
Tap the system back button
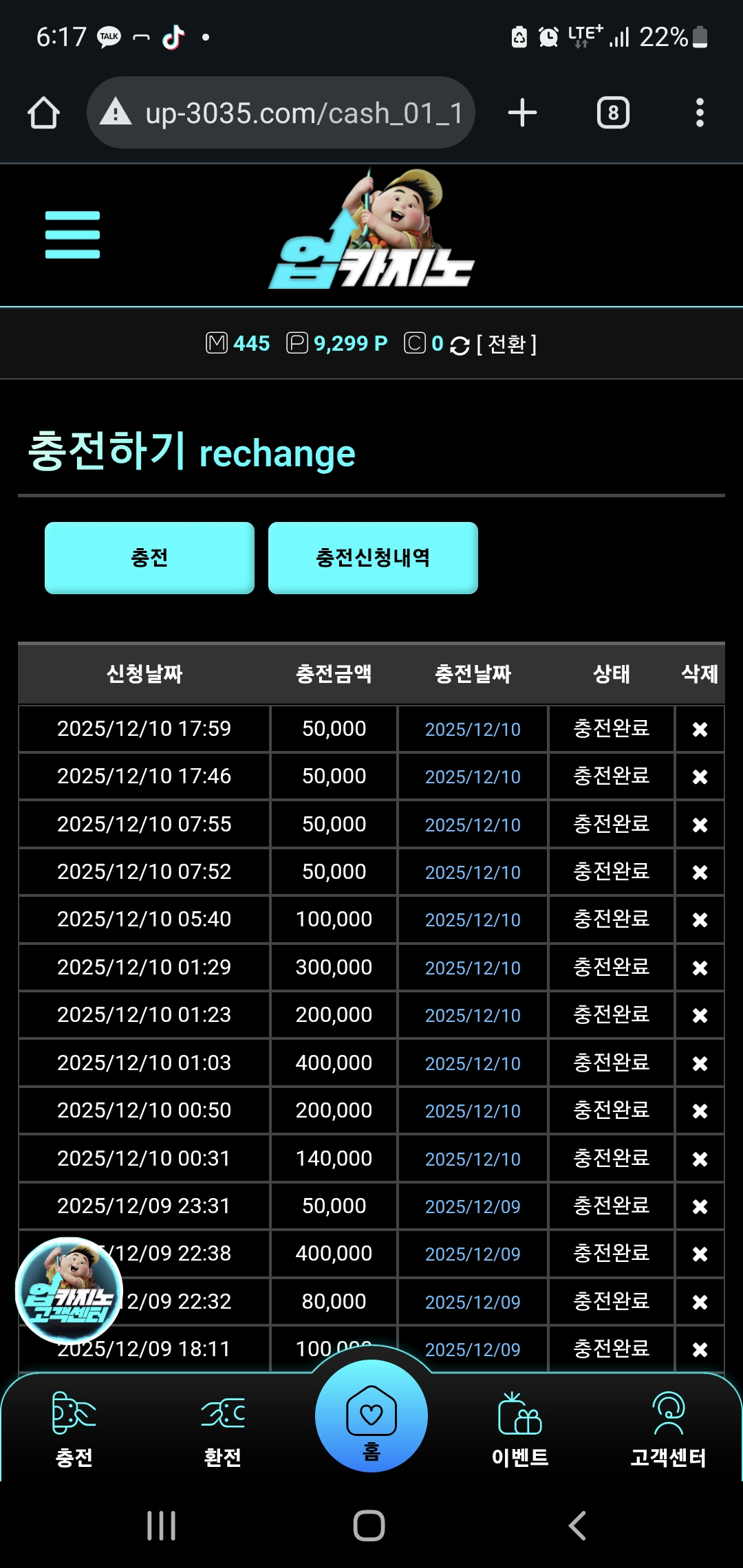578,1525
